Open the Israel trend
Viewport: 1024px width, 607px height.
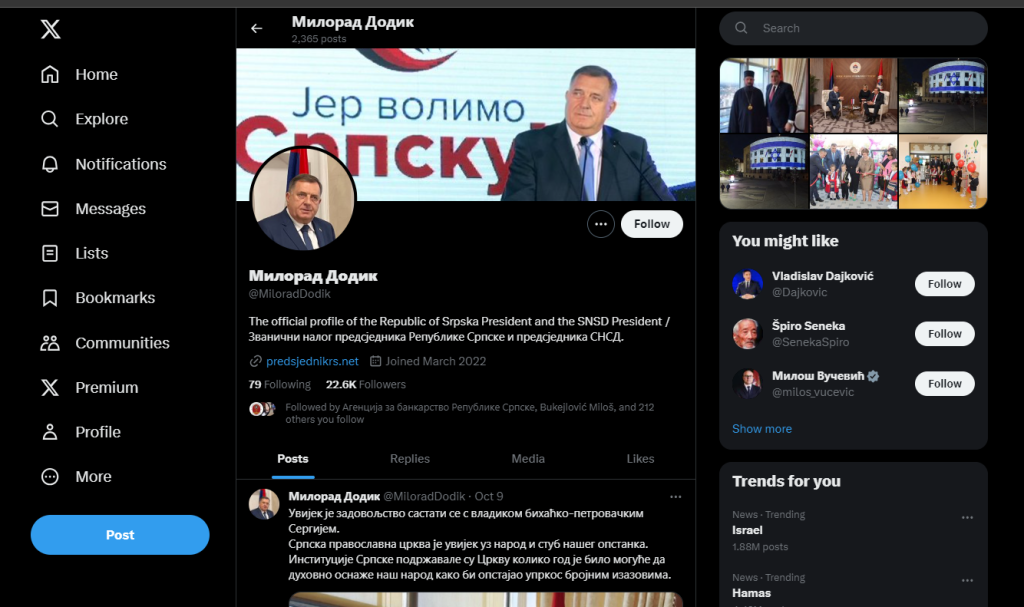pos(747,530)
